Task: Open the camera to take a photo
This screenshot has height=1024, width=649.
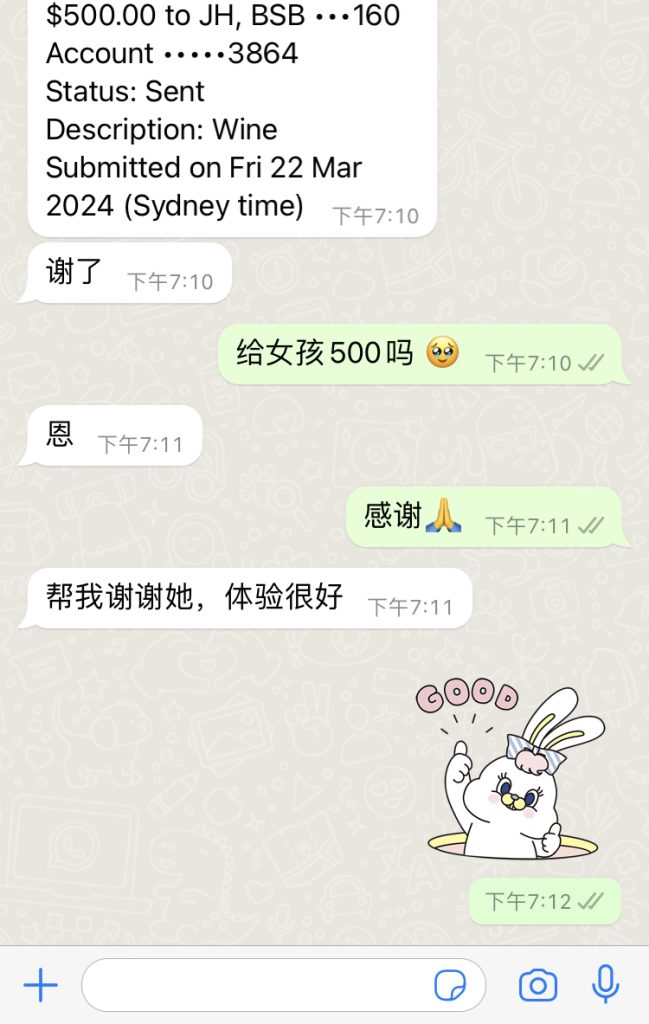Action: [x=538, y=986]
